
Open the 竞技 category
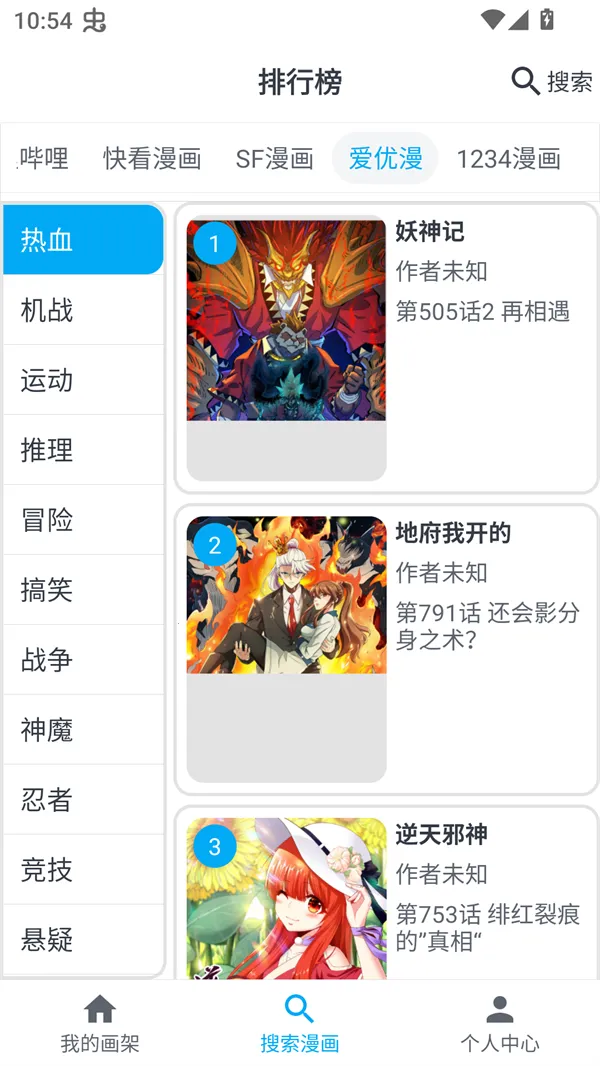83,870
